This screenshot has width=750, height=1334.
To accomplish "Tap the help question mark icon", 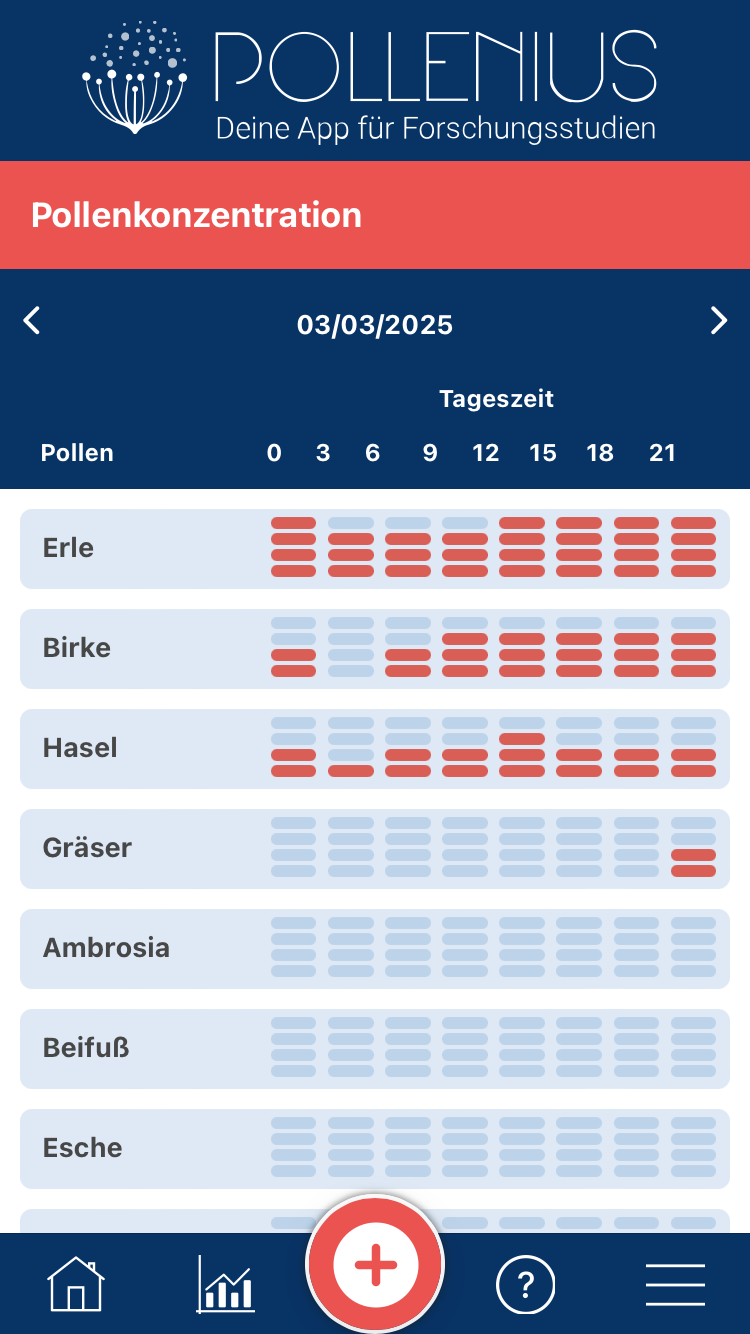I will 526,1284.
